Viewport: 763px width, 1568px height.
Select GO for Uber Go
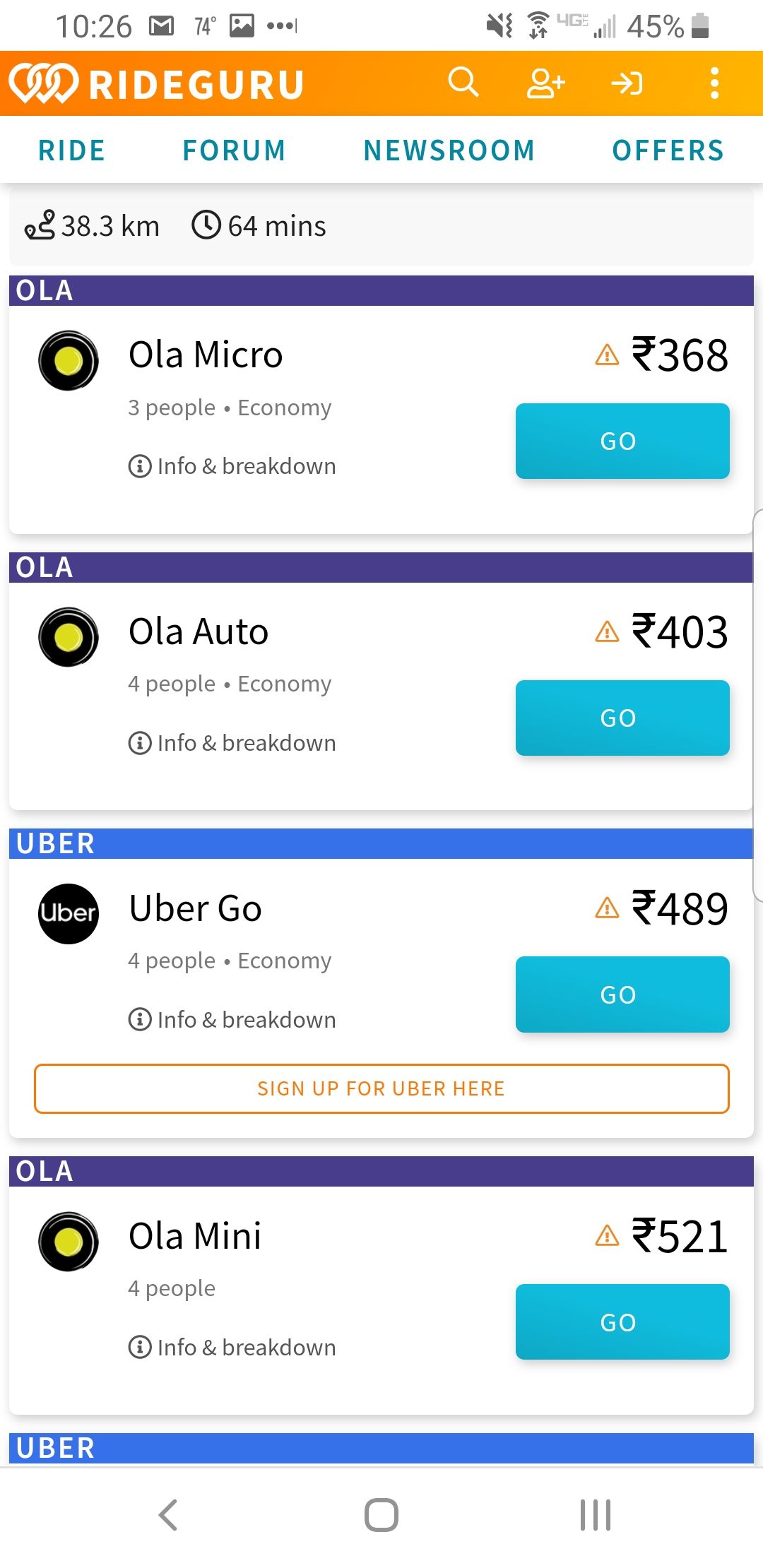click(x=622, y=994)
